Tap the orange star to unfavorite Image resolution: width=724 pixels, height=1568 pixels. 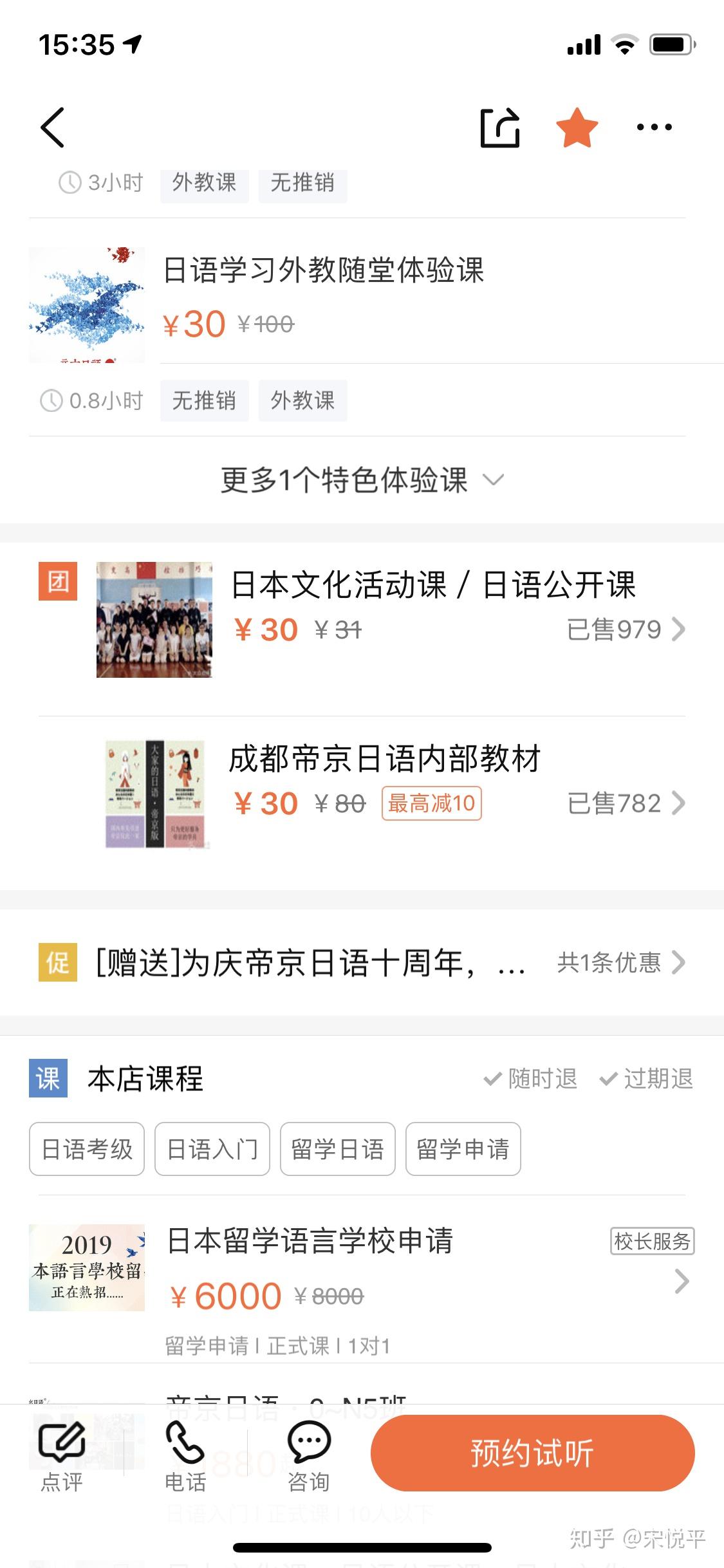coord(577,127)
